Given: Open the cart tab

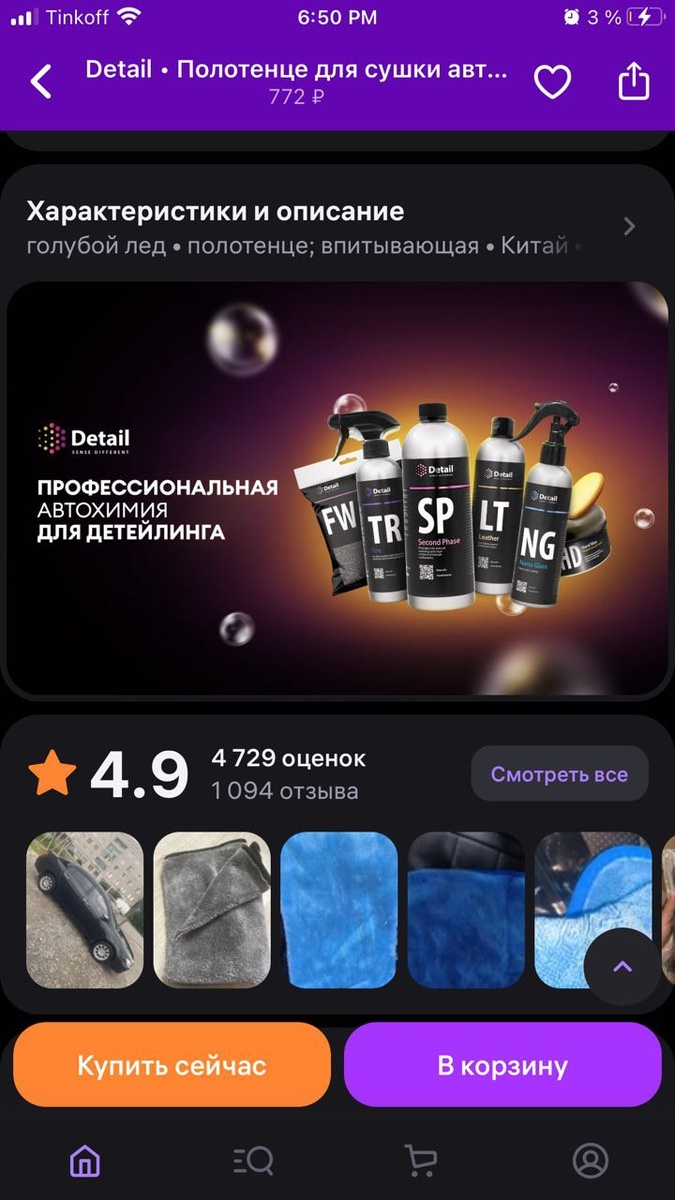Looking at the screenshot, I should pos(421,1160).
